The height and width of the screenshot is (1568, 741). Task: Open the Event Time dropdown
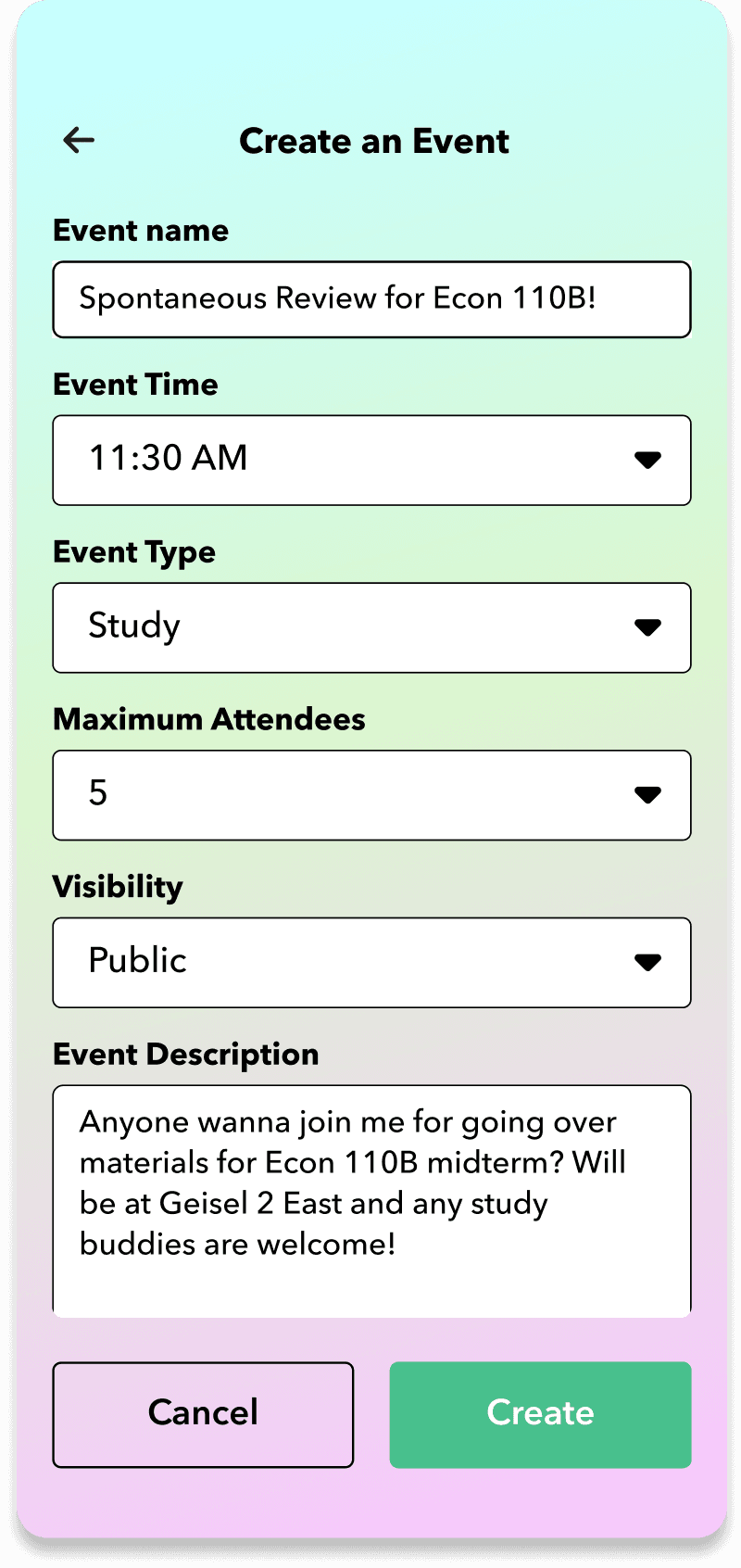371,460
